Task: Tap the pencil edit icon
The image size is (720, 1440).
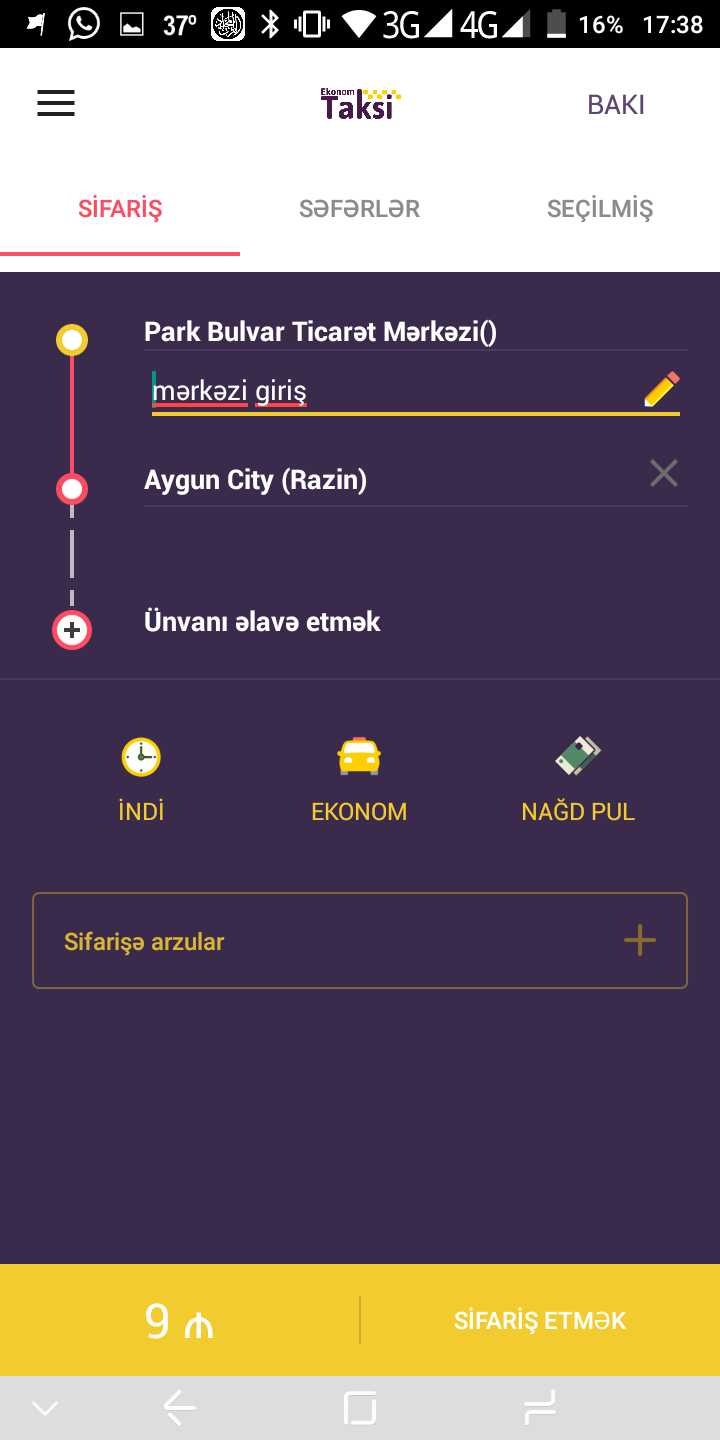Action: [x=661, y=390]
